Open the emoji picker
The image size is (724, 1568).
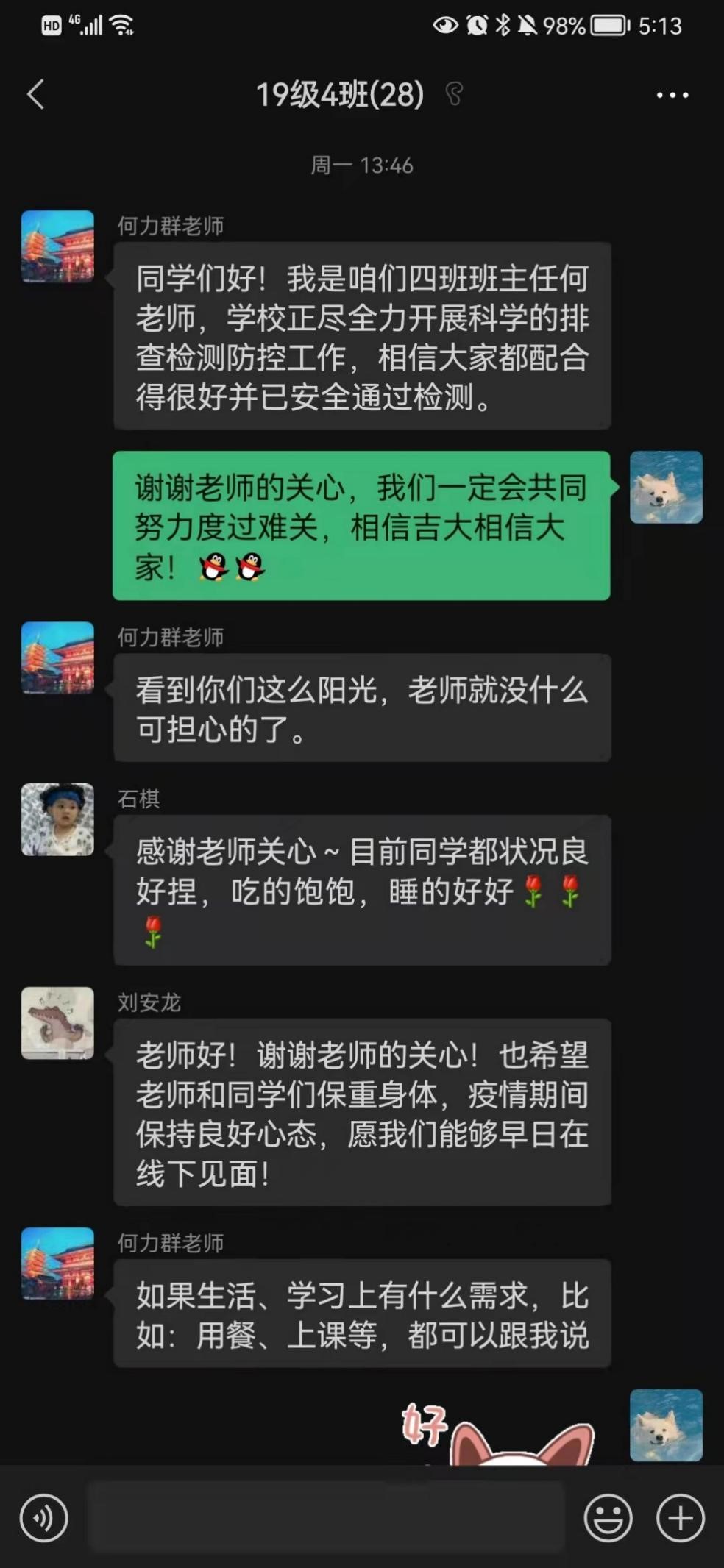pos(608,1517)
